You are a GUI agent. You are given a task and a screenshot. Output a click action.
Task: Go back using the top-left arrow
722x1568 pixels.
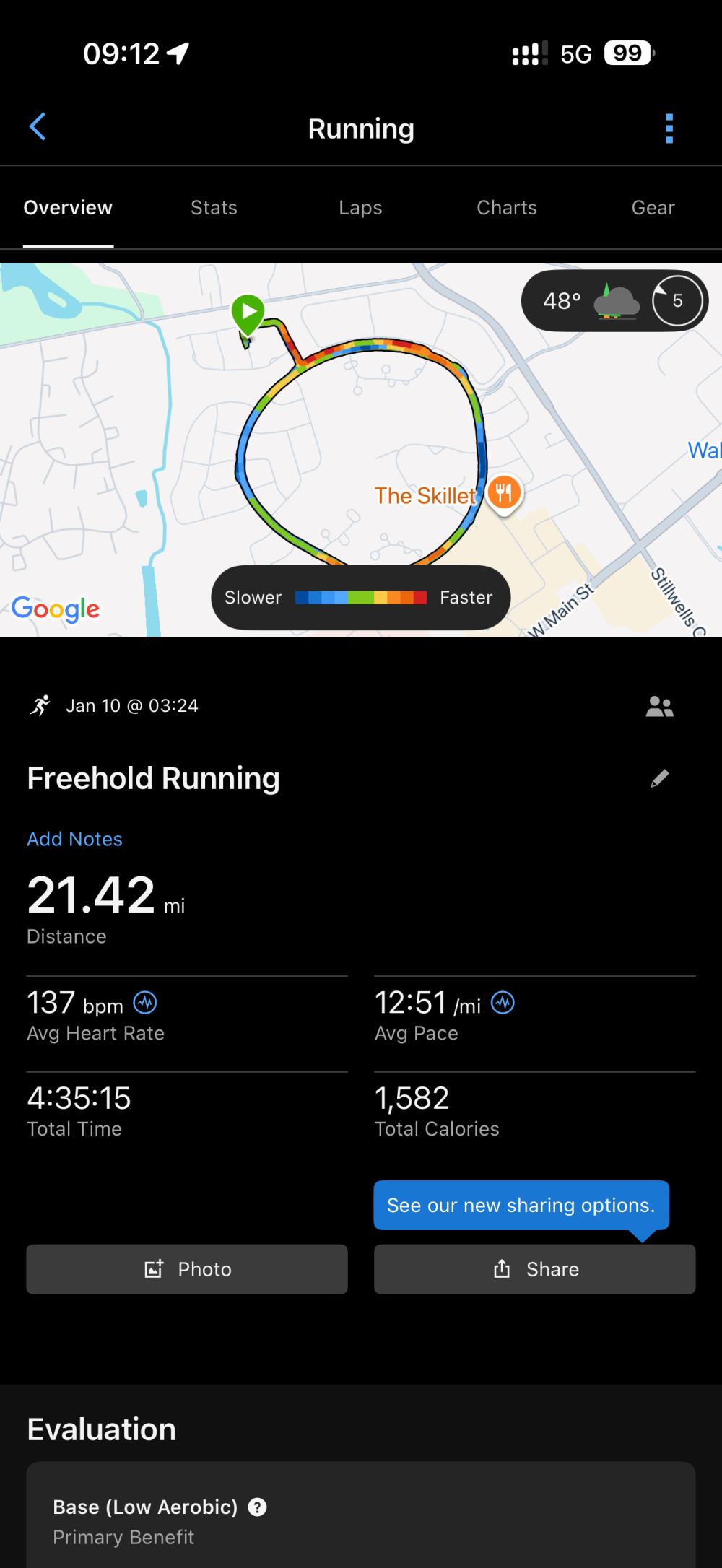[38, 127]
